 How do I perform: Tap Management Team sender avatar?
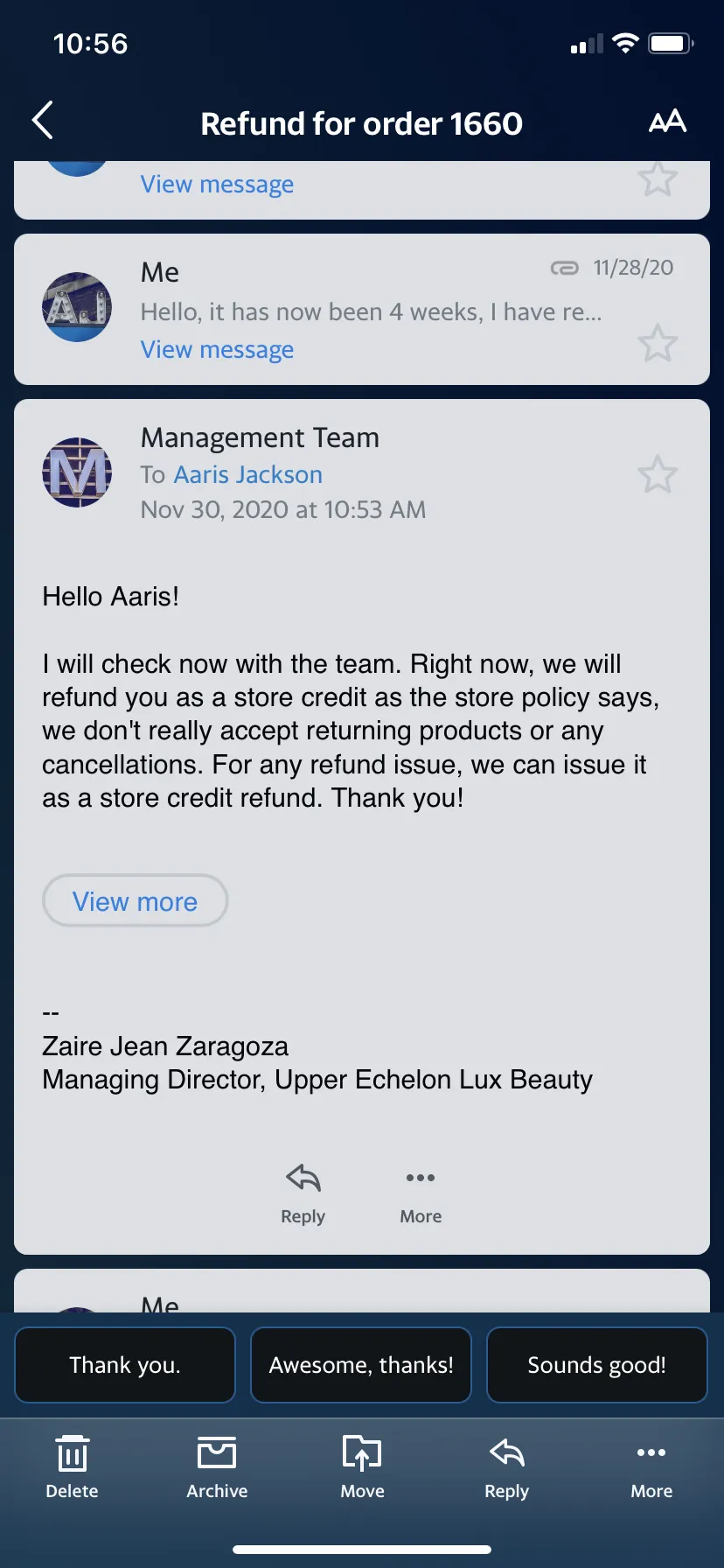pos(77,472)
